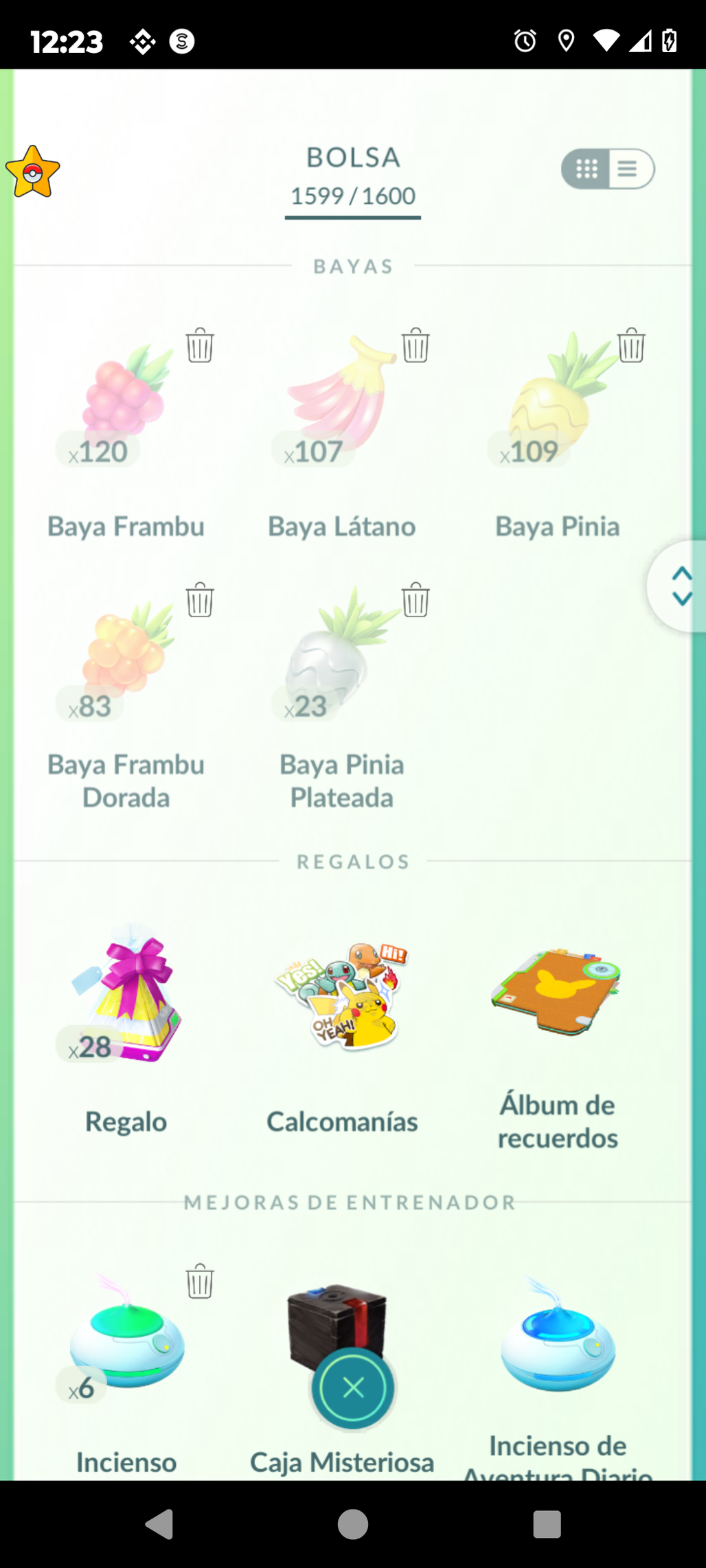The image size is (706, 1568).
Task: Select the Baya Frambu Dorada item
Action: click(126, 659)
